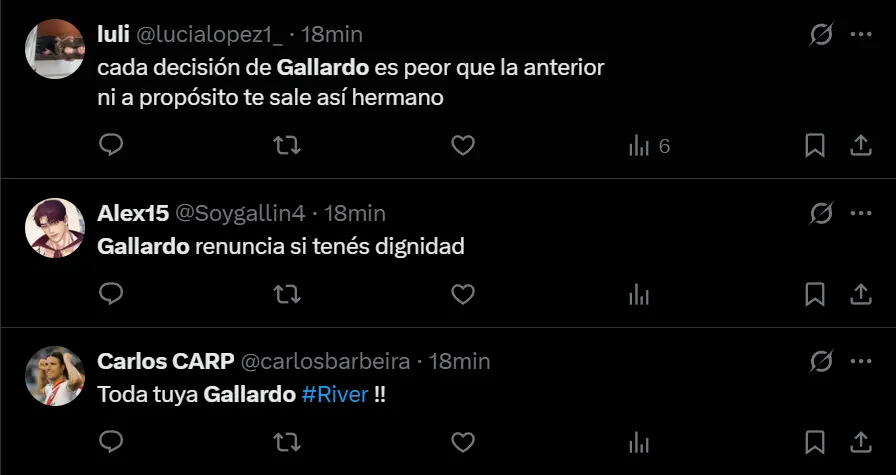Reply to luli's tweet
Image resolution: width=896 pixels, height=475 pixels.
(112, 146)
